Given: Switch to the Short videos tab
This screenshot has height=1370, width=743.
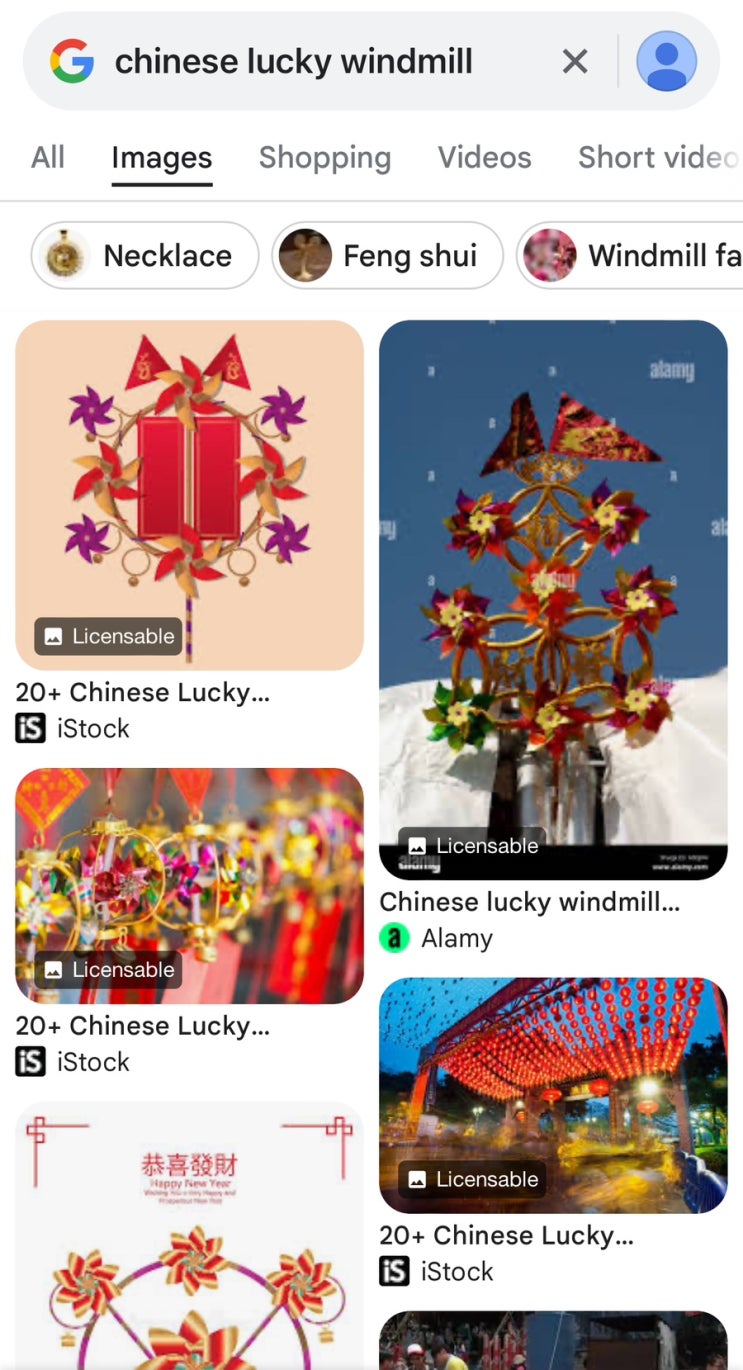Looking at the screenshot, I should pyautogui.click(x=659, y=157).
